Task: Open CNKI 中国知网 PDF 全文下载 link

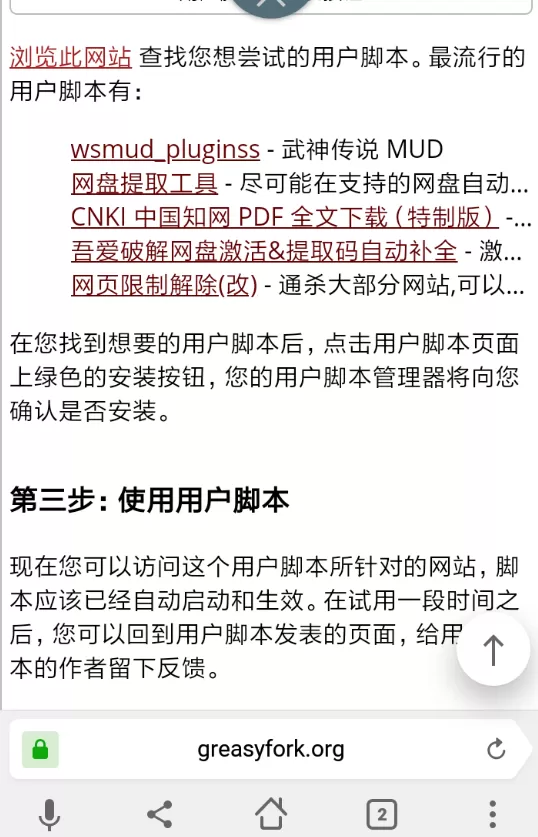Action: pos(284,217)
